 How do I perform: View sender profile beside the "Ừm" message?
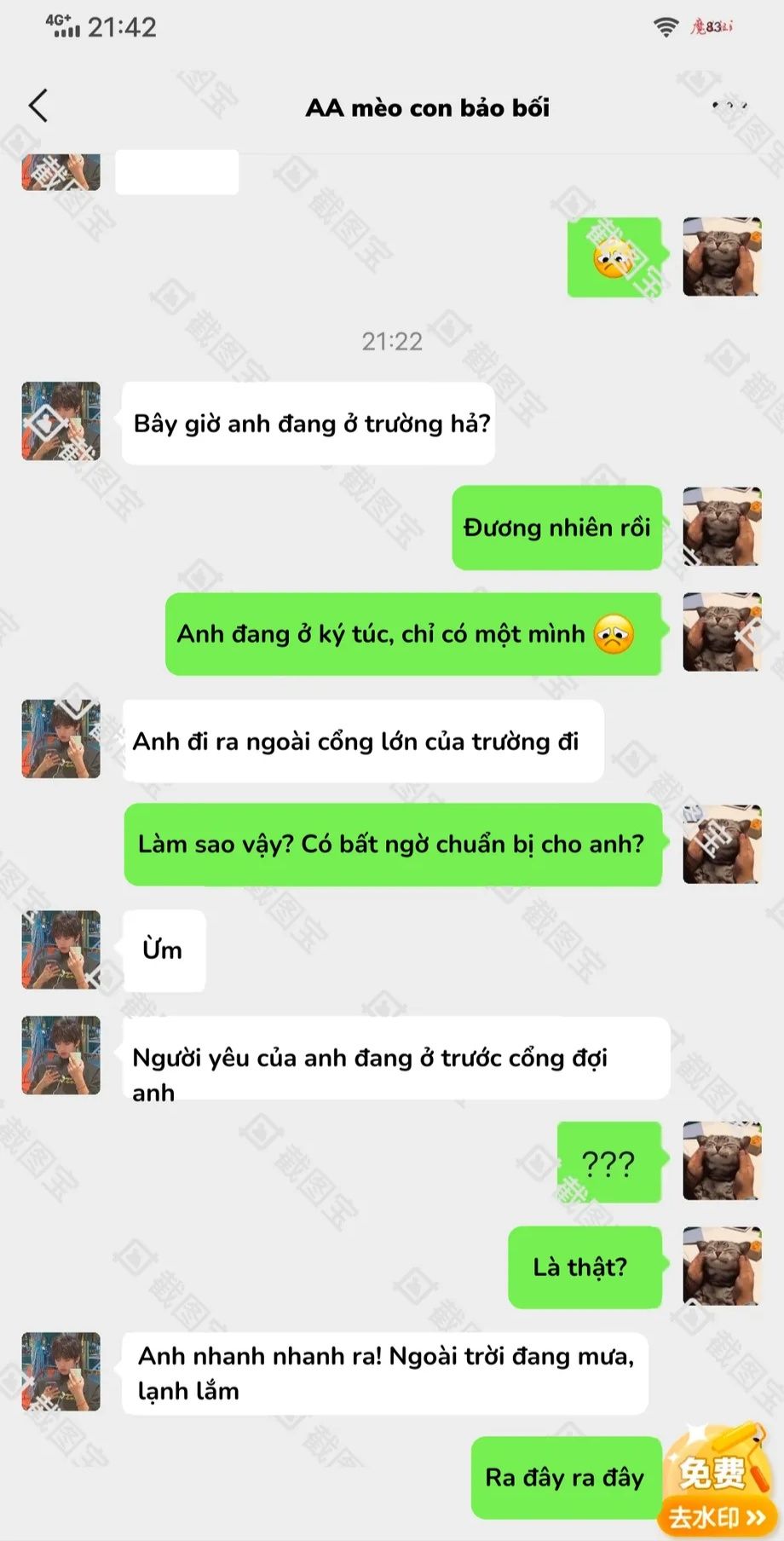click(61, 949)
